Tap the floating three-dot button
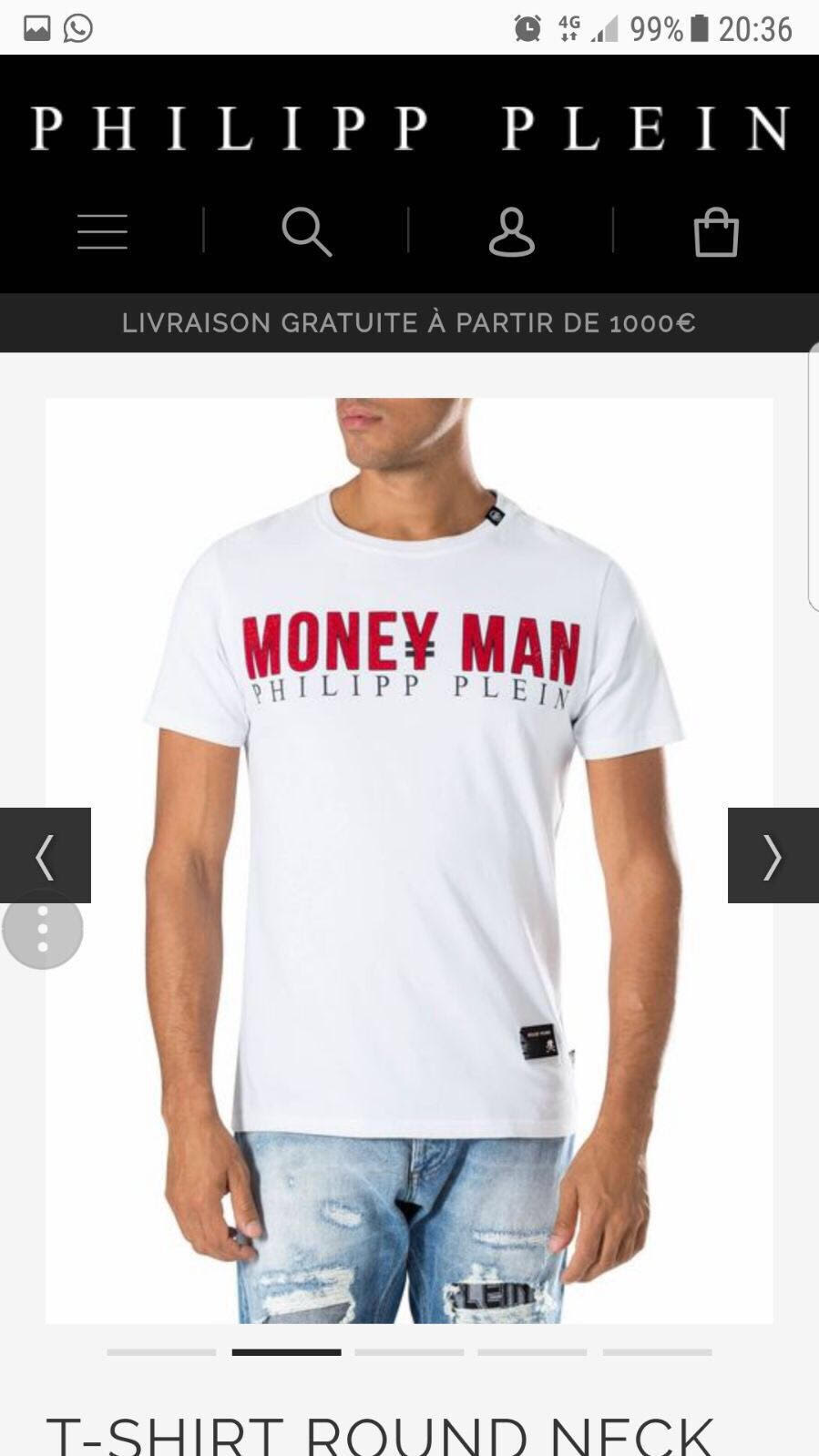The image size is (819, 1456). point(43,930)
